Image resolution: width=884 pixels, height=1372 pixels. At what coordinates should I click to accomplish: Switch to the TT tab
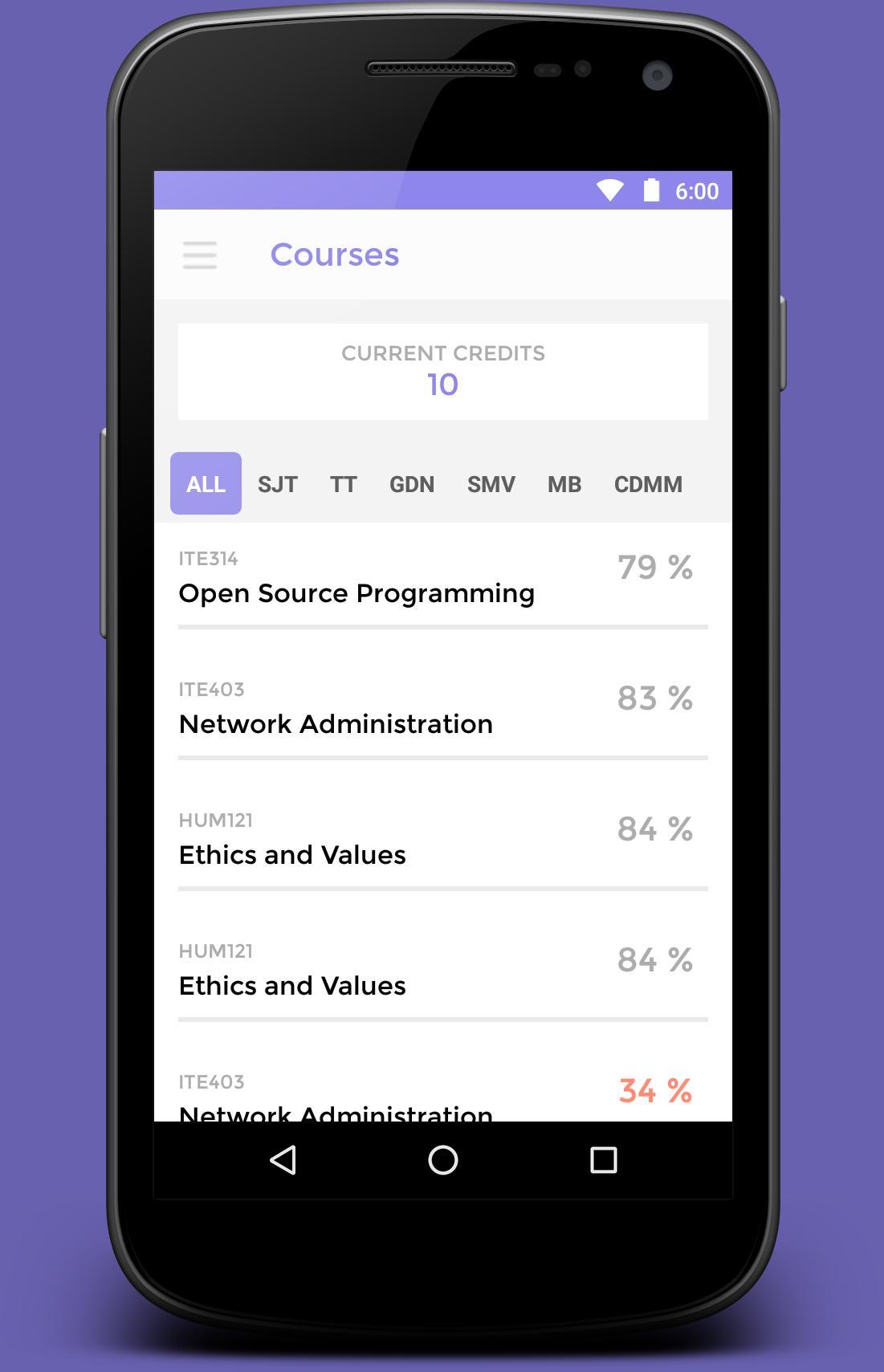pyautogui.click(x=343, y=484)
